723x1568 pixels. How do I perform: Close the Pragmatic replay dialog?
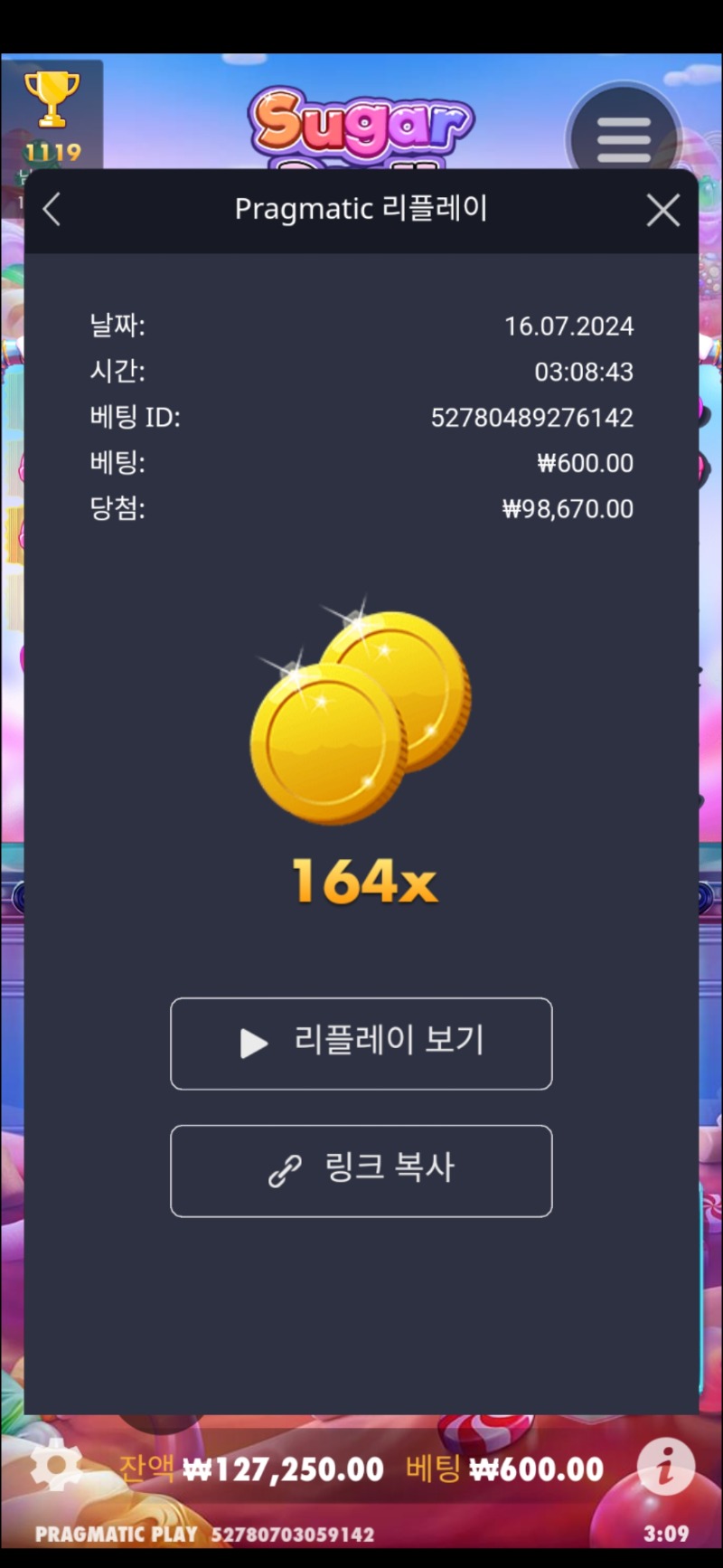663,211
